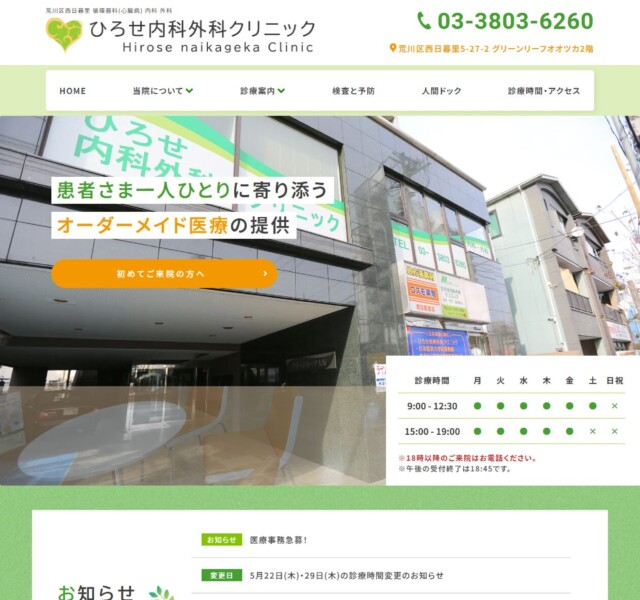Open the 医療事務急募 news item
Screen dimensions: 640x600
click(279, 540)
